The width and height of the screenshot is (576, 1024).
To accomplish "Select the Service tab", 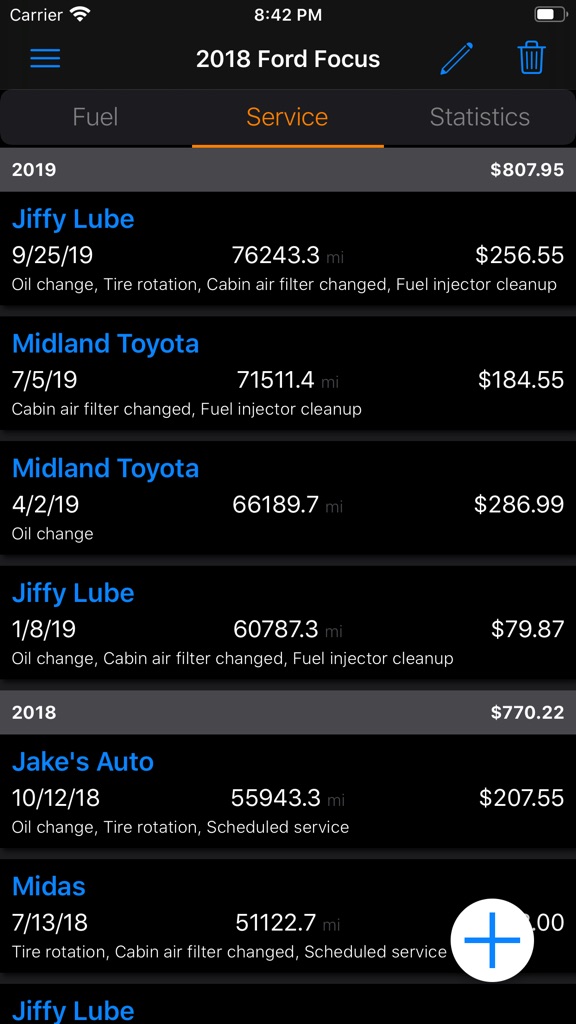I will (x=287, y=117).
